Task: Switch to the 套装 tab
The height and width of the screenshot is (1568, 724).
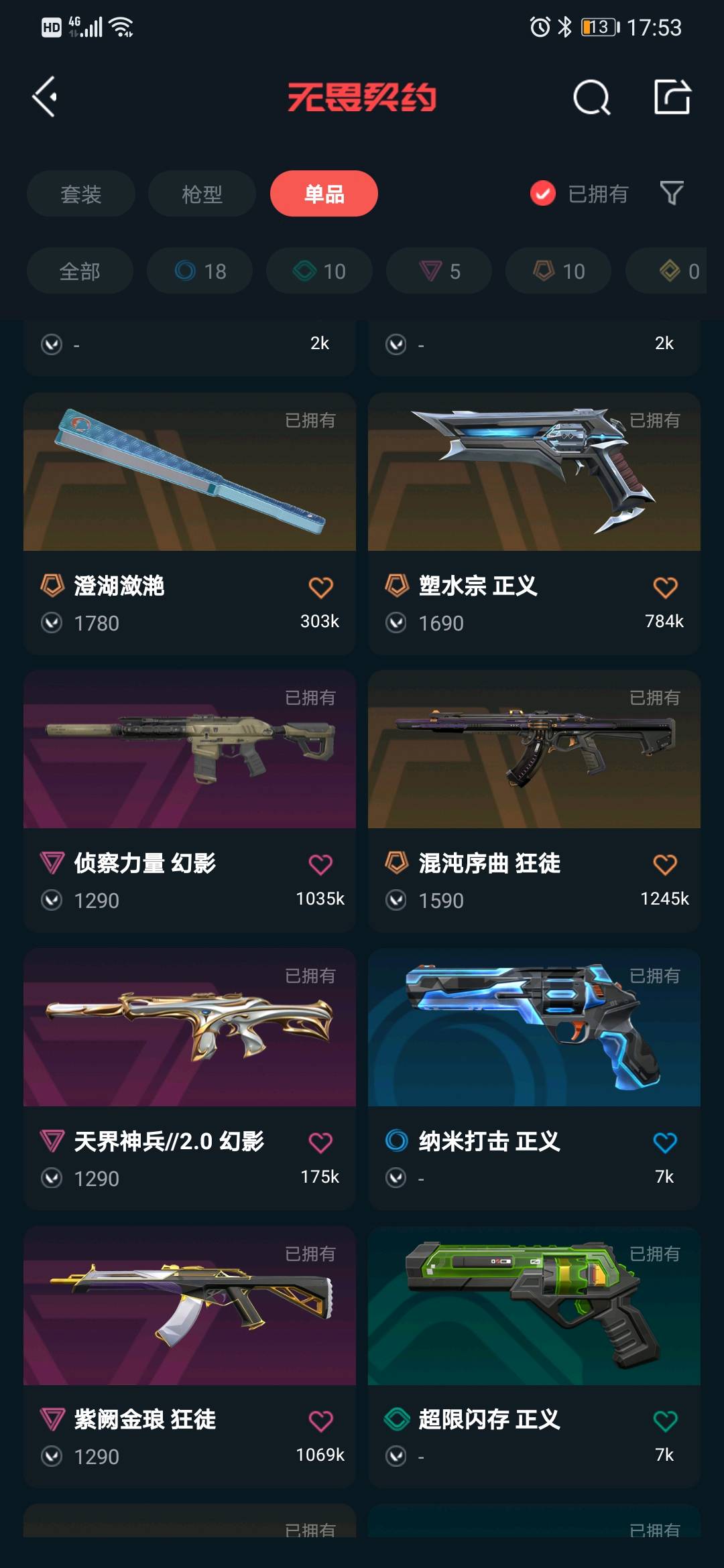Action: pyautogui.click(x=81, y=194)
